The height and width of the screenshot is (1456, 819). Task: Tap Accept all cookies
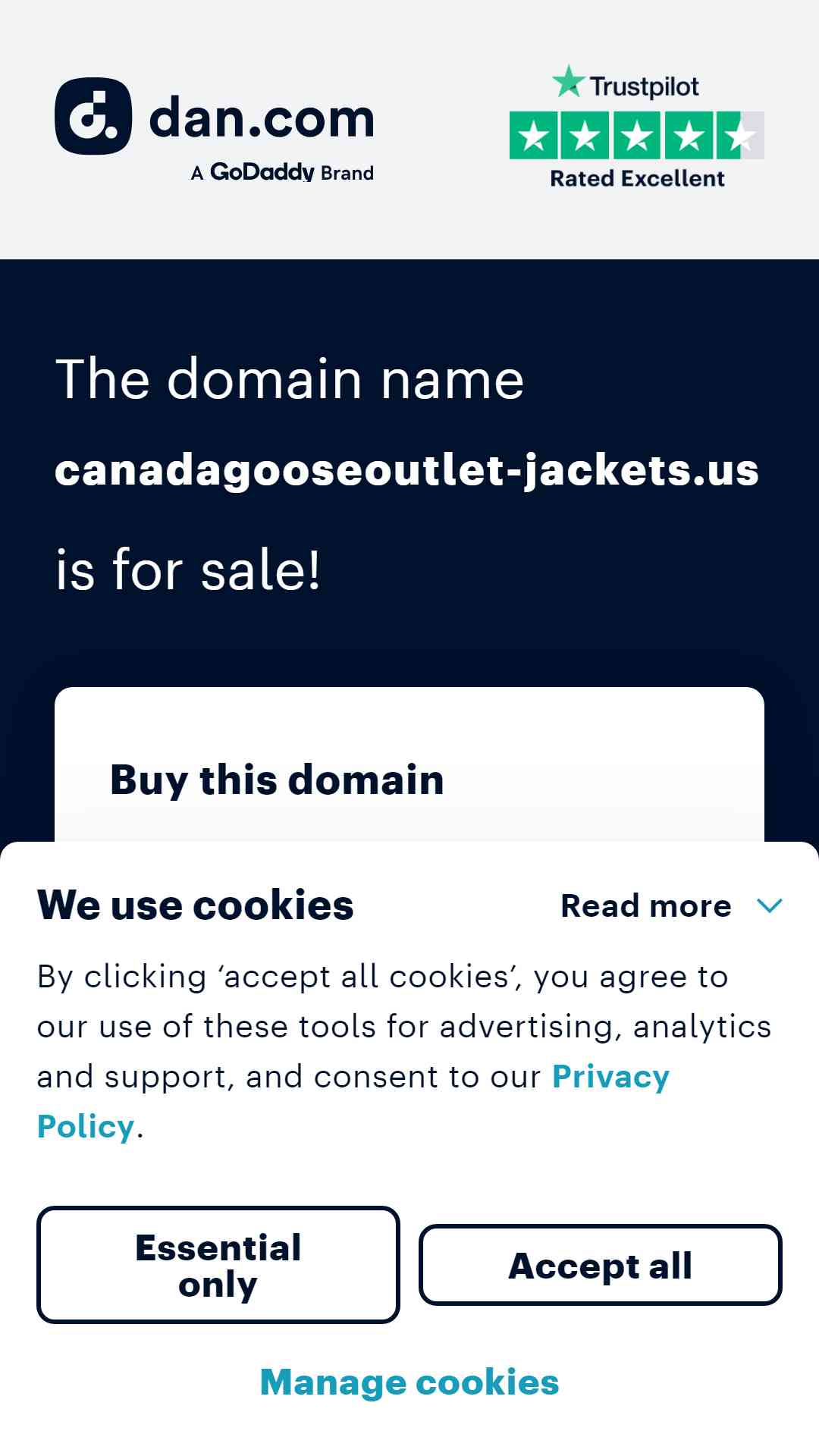pos(600,1265)
